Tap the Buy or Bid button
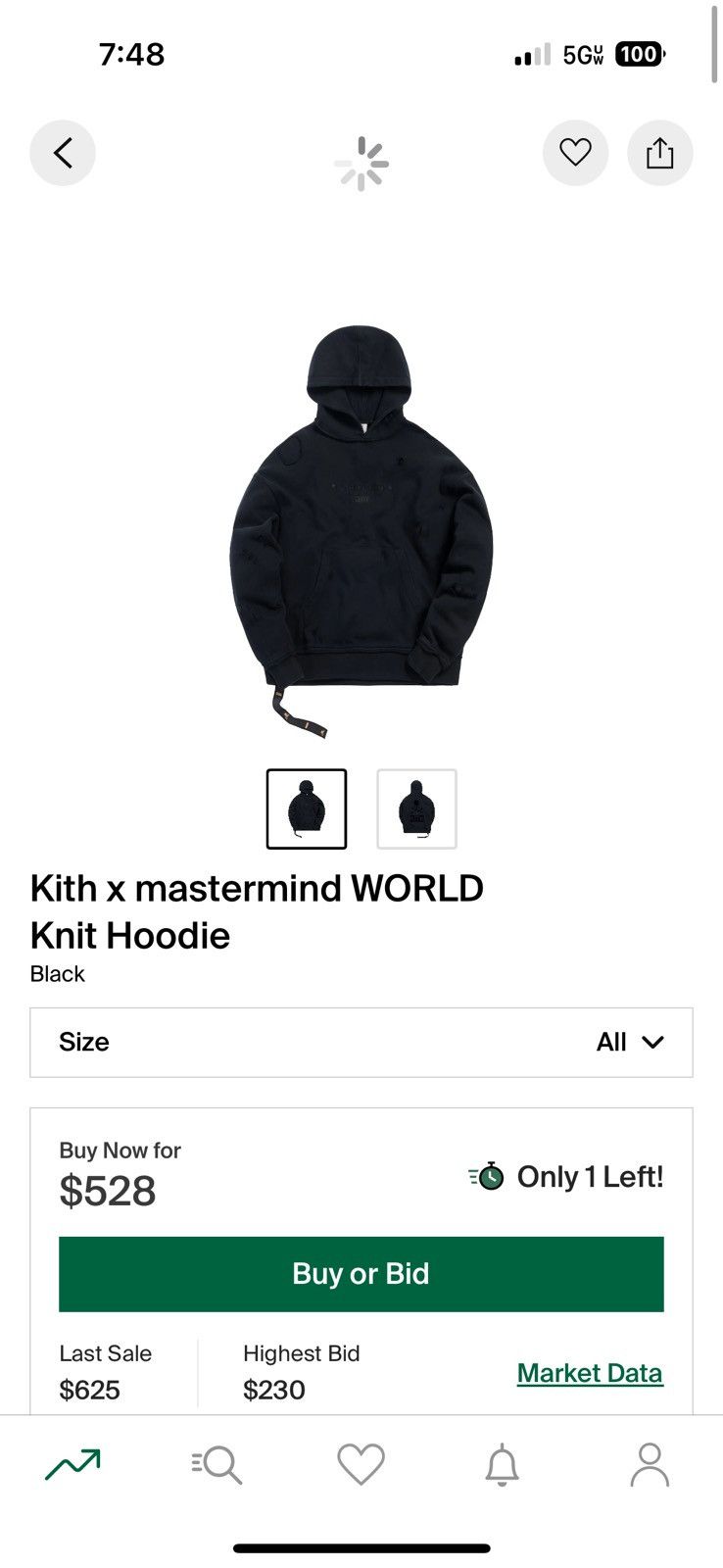 point(361,1274)
